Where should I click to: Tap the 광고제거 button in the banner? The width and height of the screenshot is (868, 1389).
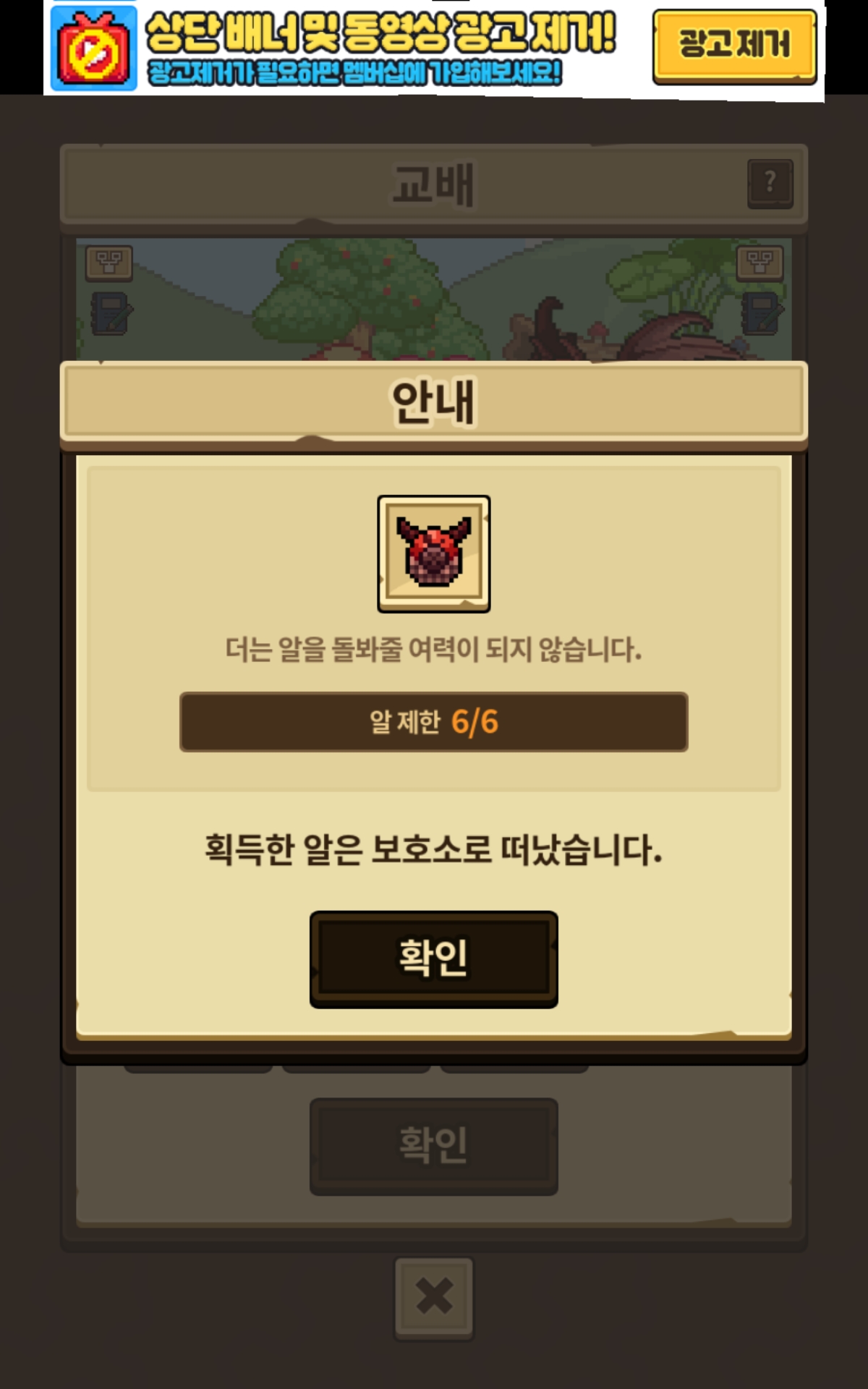point(734,46)
